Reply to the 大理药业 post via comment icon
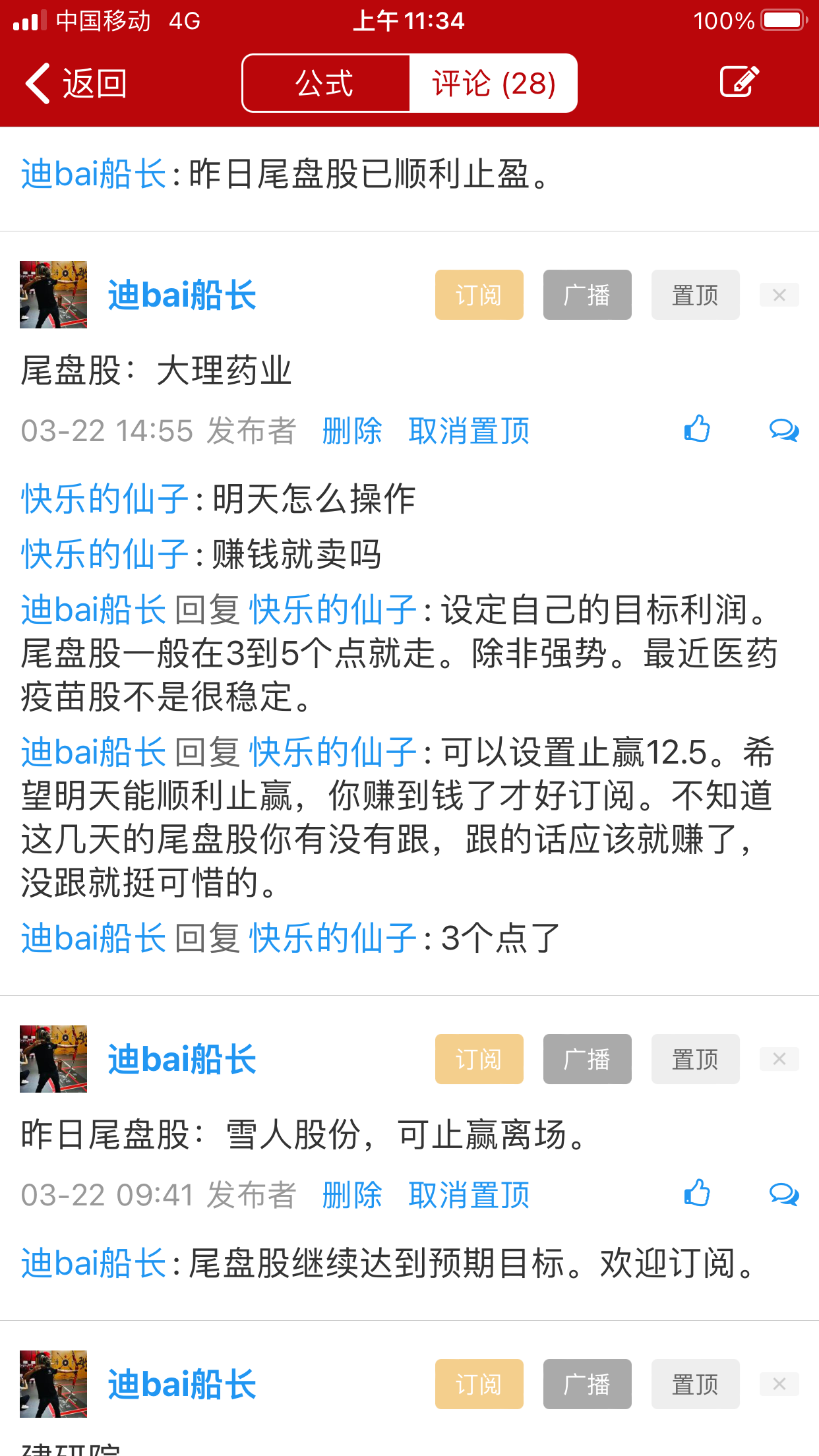Screen dimensions: 819x1456 pos(783,431)
